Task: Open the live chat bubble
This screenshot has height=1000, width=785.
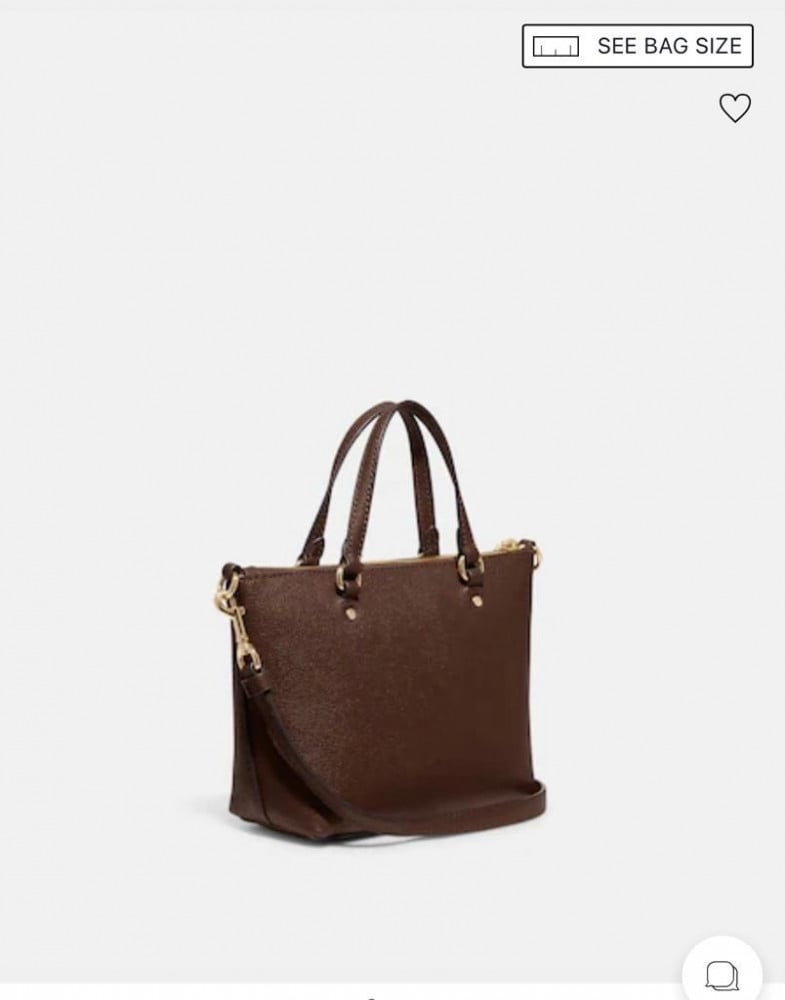Action: [x=722, y=973]
